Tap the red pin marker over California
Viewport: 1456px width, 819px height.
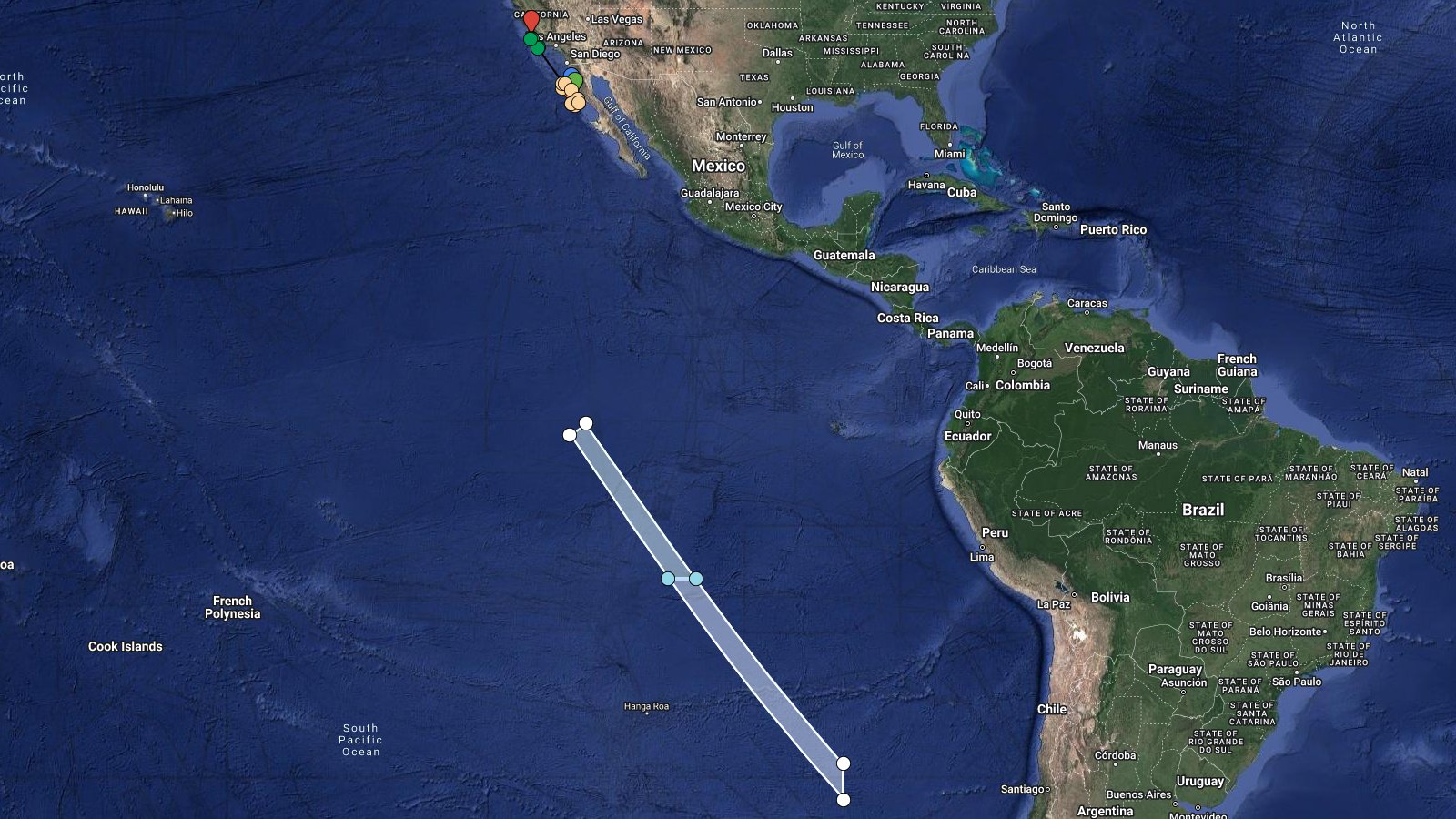click(x=531, y=19)
